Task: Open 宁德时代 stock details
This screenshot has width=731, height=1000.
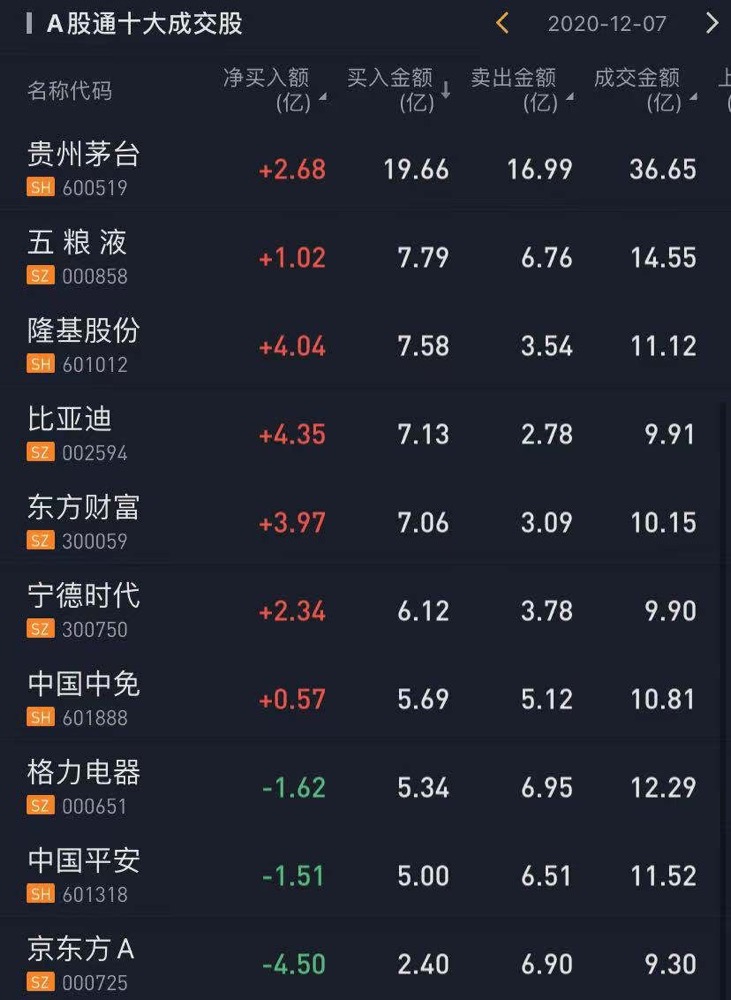Action: pos(84,609)
